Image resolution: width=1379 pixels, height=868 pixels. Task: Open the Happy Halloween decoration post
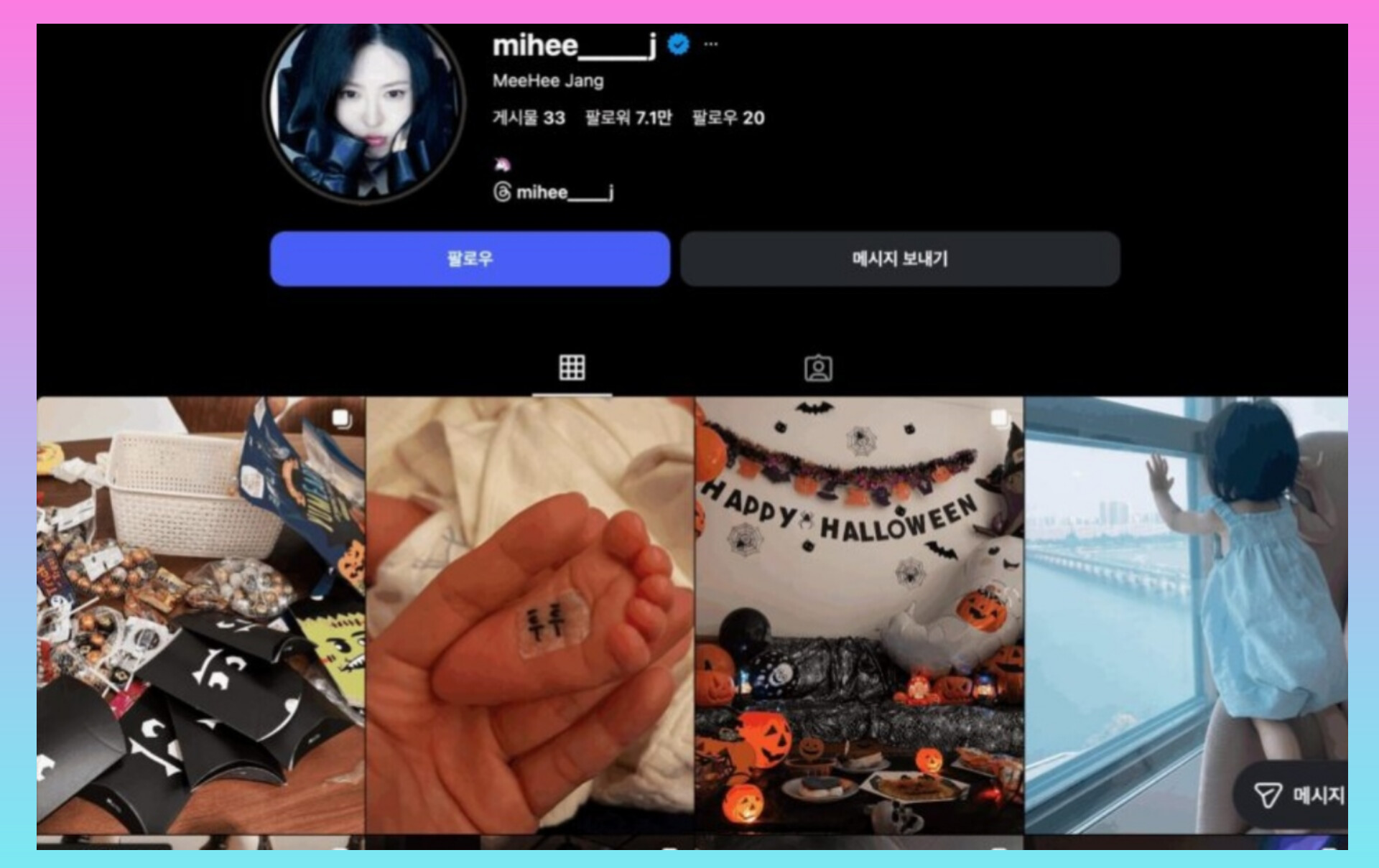click(858, 615)
